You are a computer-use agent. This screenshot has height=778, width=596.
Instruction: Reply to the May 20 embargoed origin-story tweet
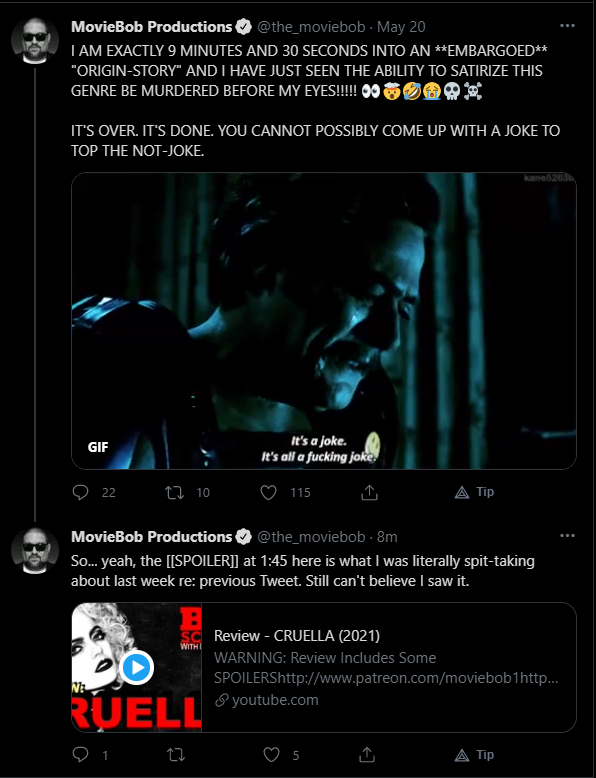click(x=80, y=492)
